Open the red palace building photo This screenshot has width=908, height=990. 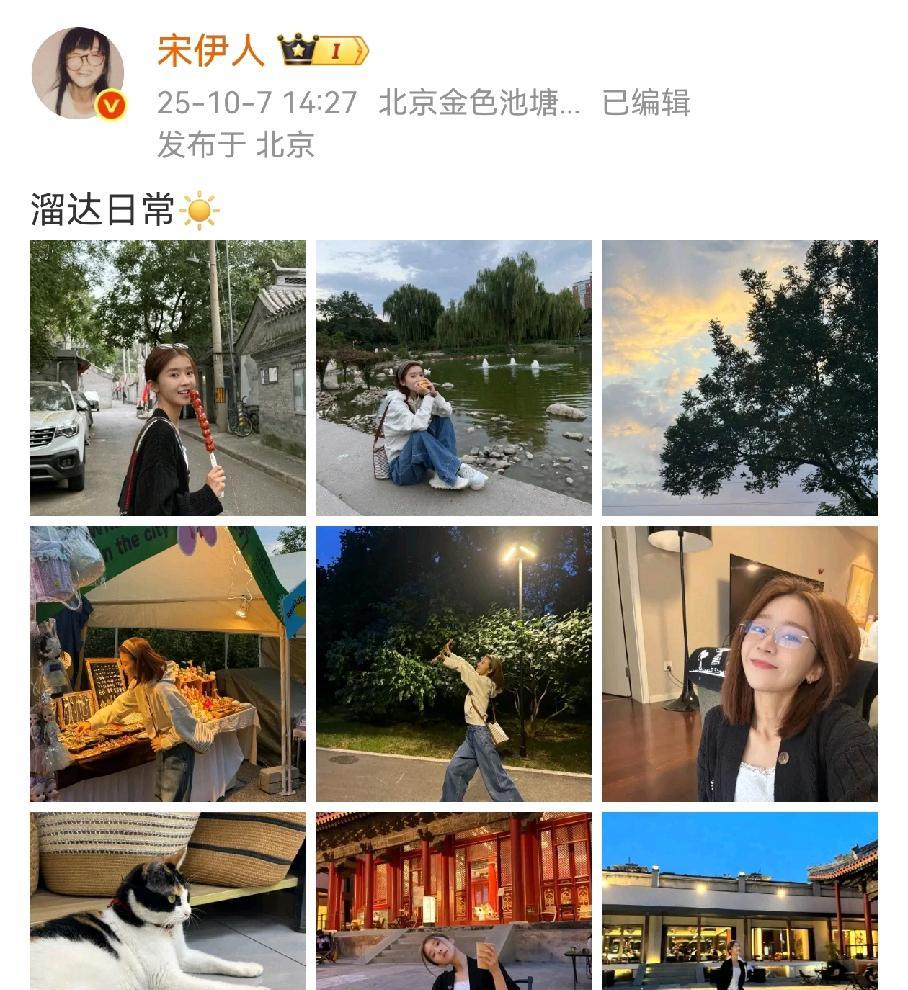click(454, 901)
